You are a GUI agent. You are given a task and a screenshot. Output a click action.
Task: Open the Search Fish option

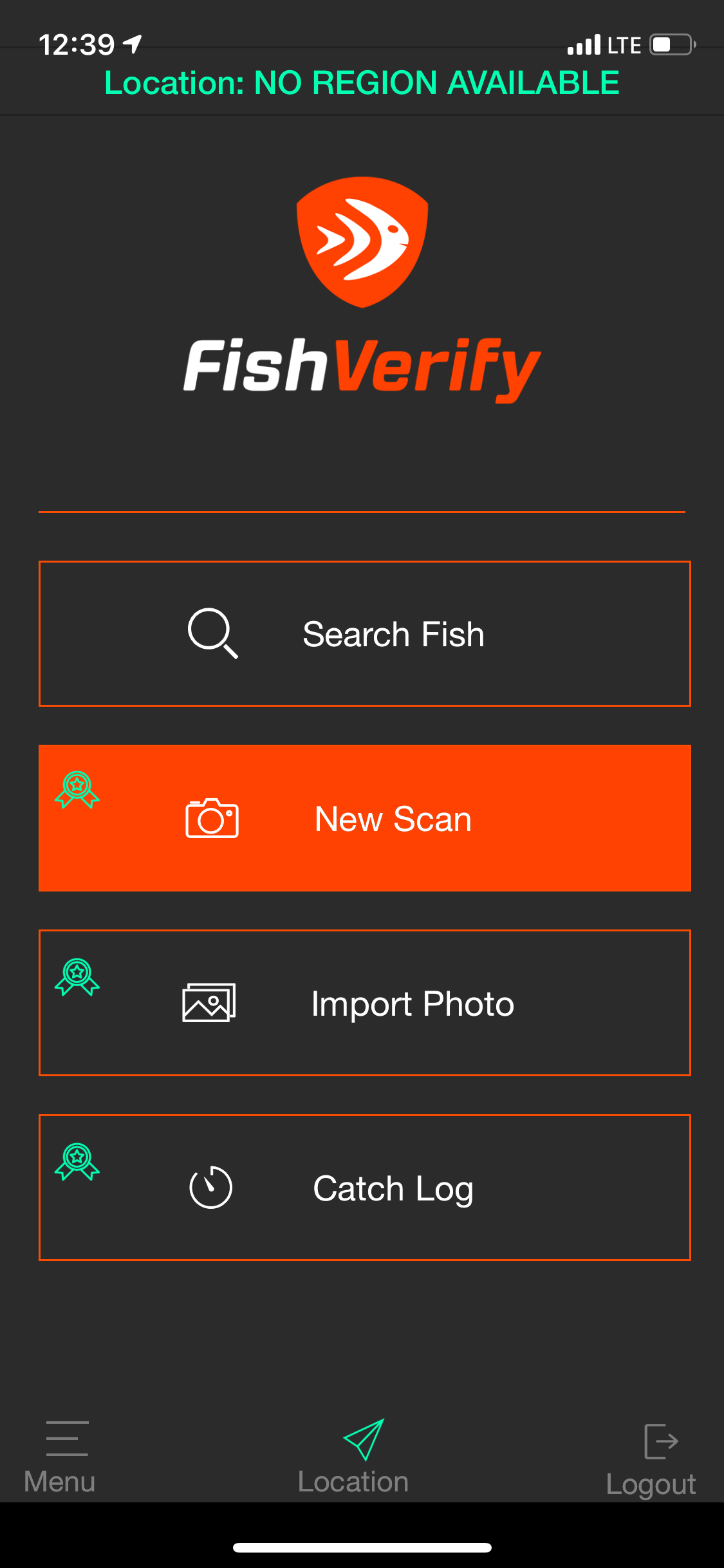[x=364, y=634]
